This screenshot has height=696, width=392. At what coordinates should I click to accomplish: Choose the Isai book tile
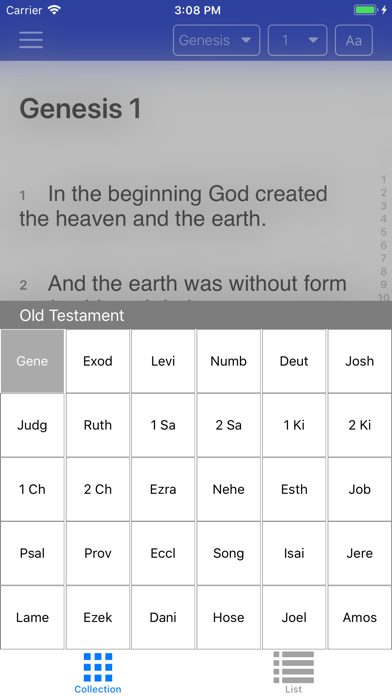(294, 553)
